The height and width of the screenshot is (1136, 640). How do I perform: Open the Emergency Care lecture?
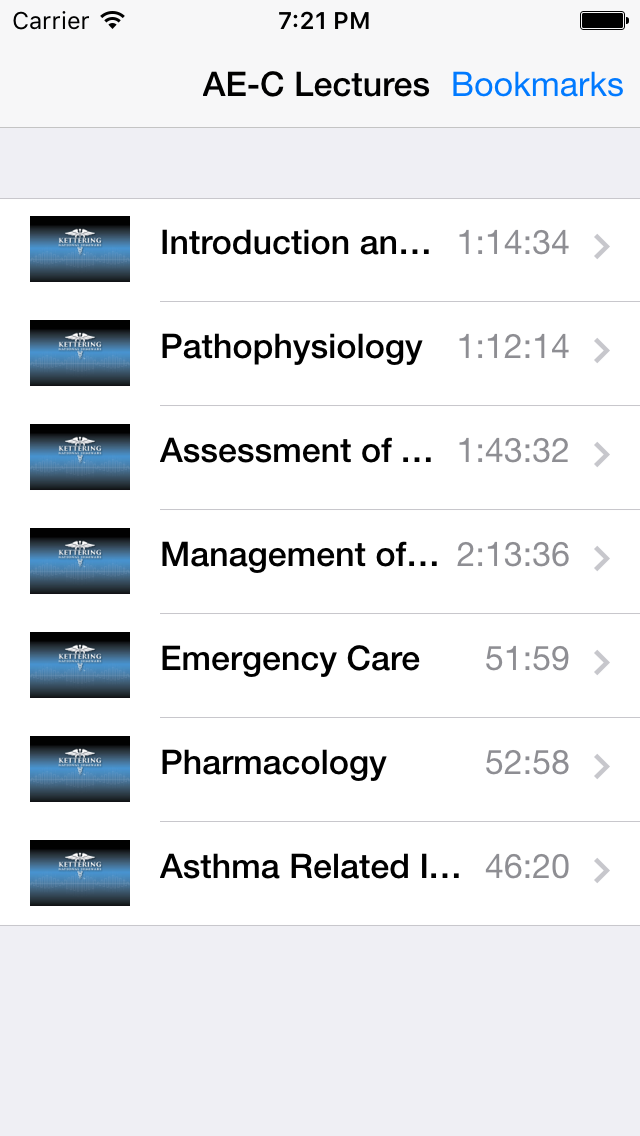320,665
